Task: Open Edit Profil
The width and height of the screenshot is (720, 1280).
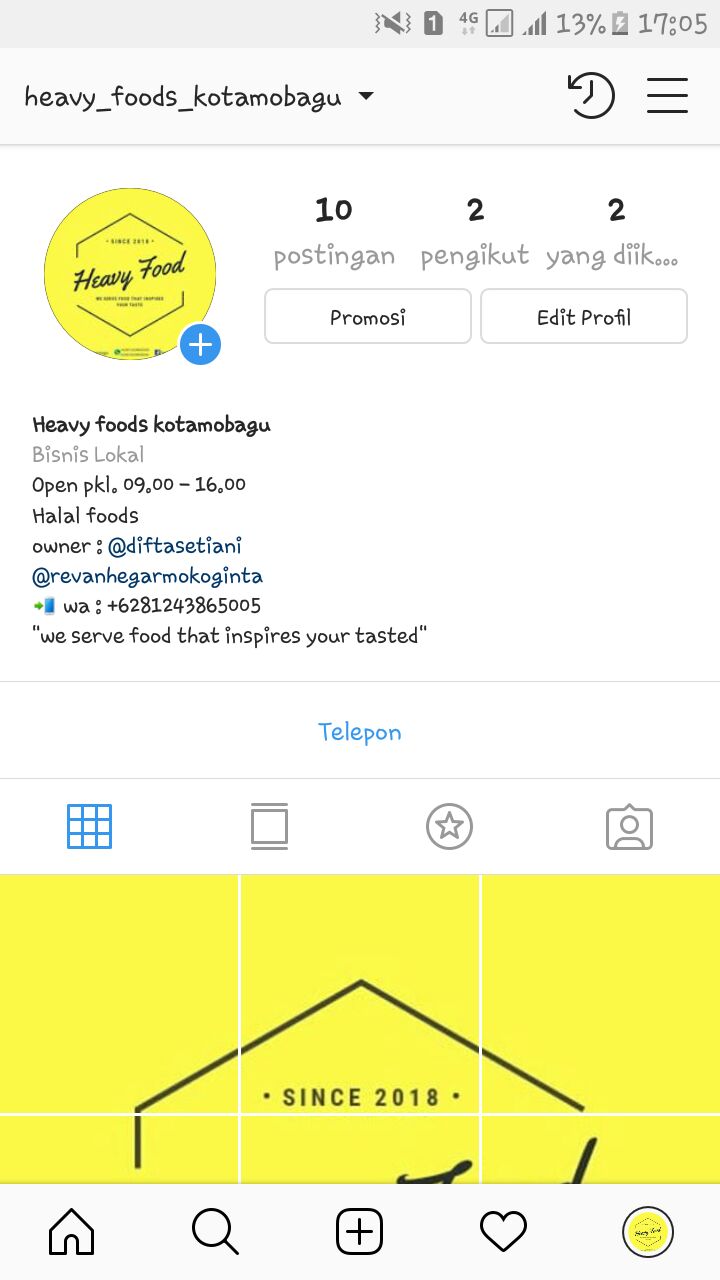Action: [584, 317]
